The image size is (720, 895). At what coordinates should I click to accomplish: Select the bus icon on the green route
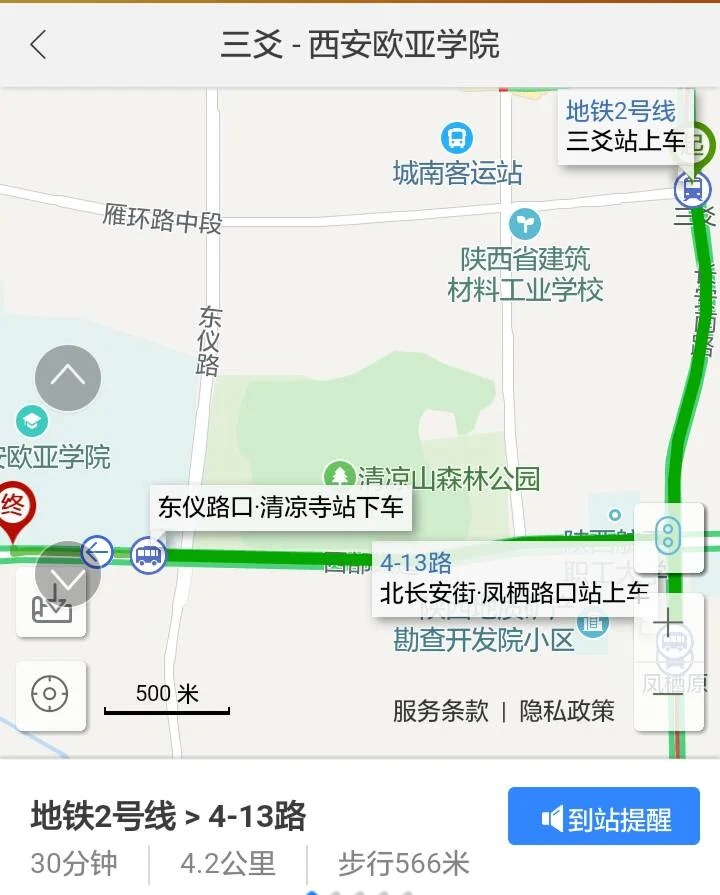[x=148, y=557]
